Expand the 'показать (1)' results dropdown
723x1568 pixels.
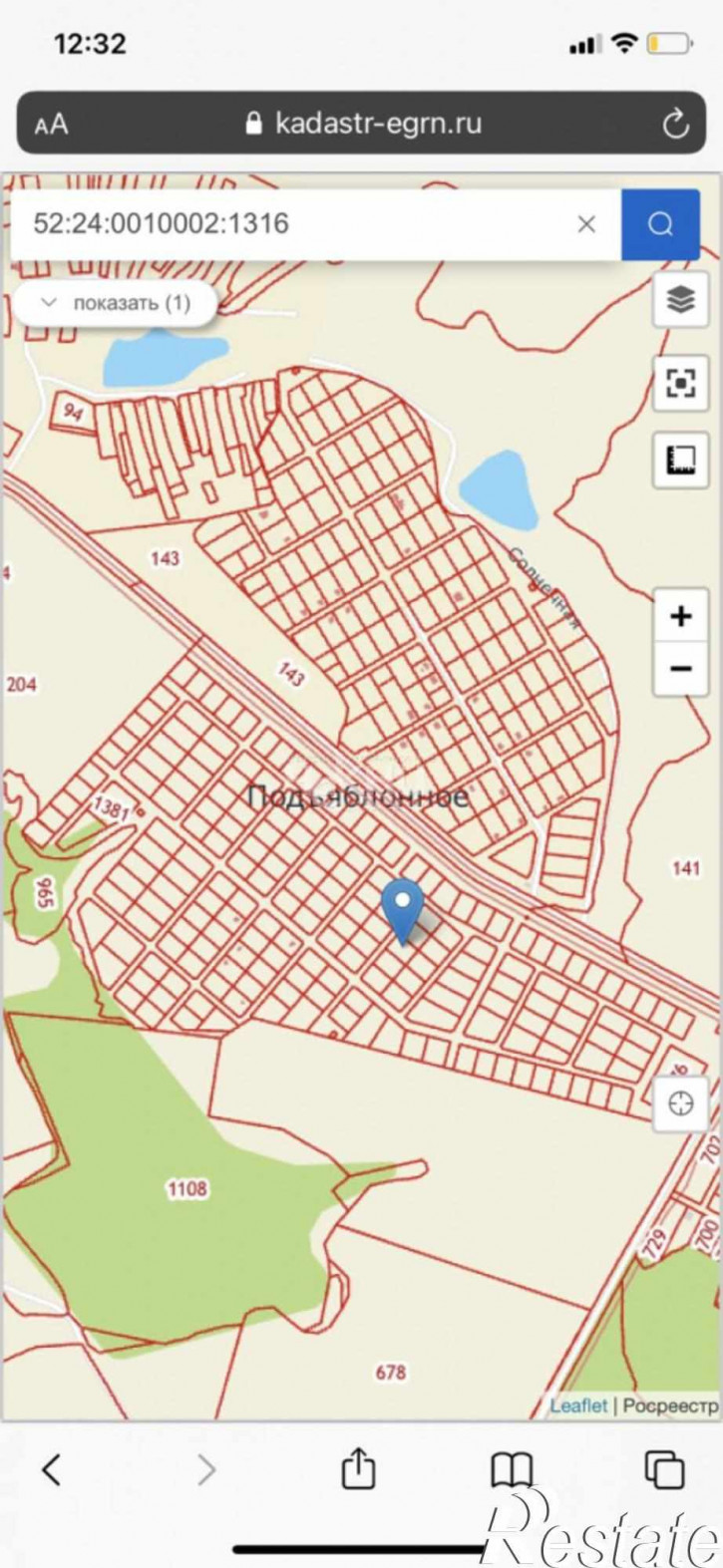[x=114, y=303]
